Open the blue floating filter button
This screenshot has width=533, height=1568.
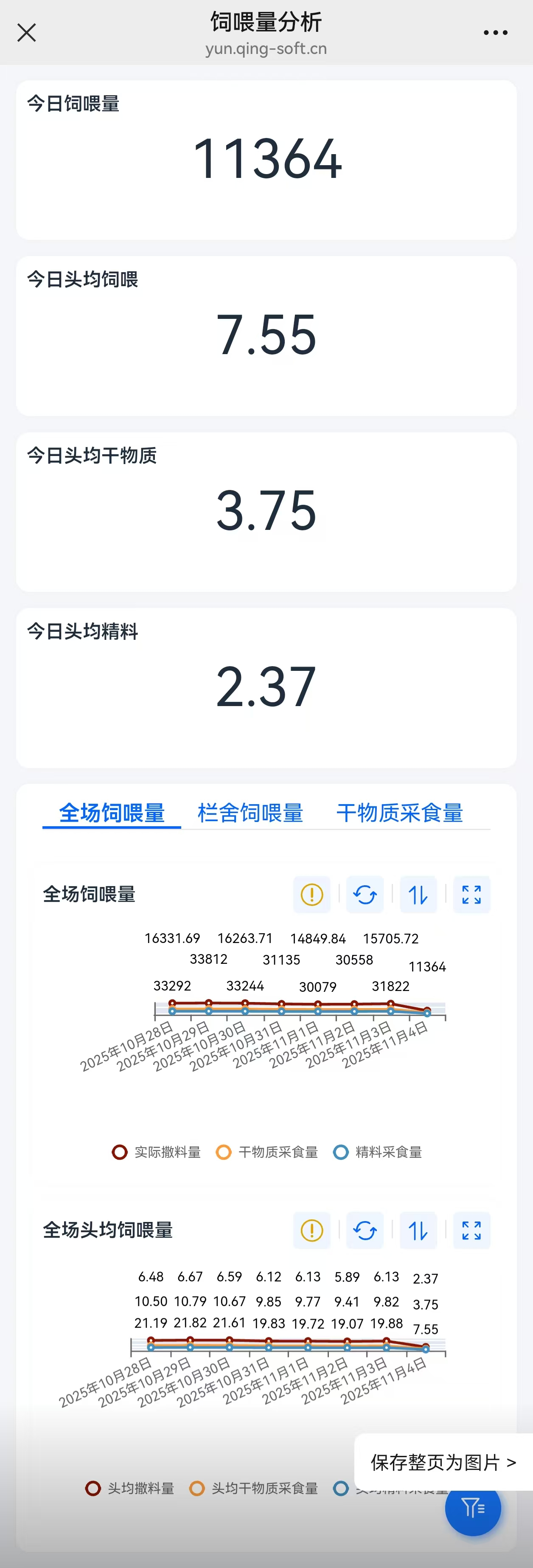(473, 1508)
